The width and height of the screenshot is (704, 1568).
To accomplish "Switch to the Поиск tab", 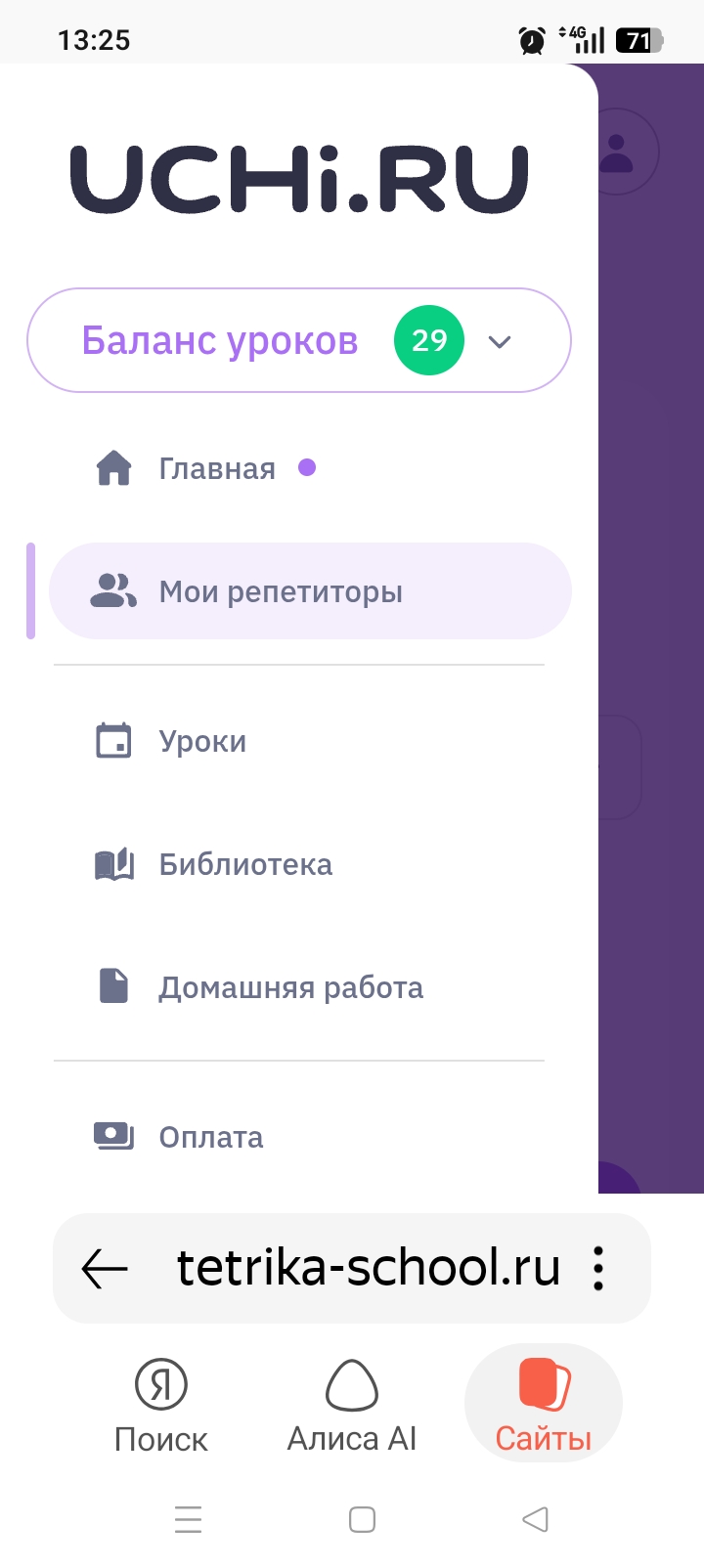I will pyautogui.click(x=161, y=1405).
